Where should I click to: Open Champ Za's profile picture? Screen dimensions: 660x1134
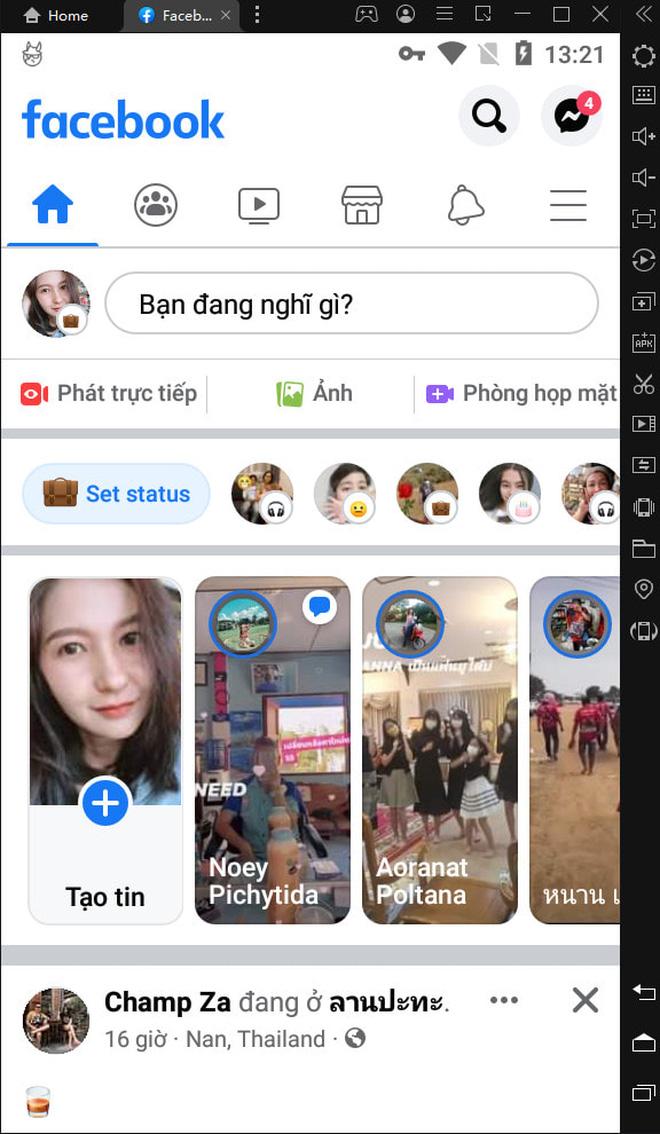coord(56,1020)
